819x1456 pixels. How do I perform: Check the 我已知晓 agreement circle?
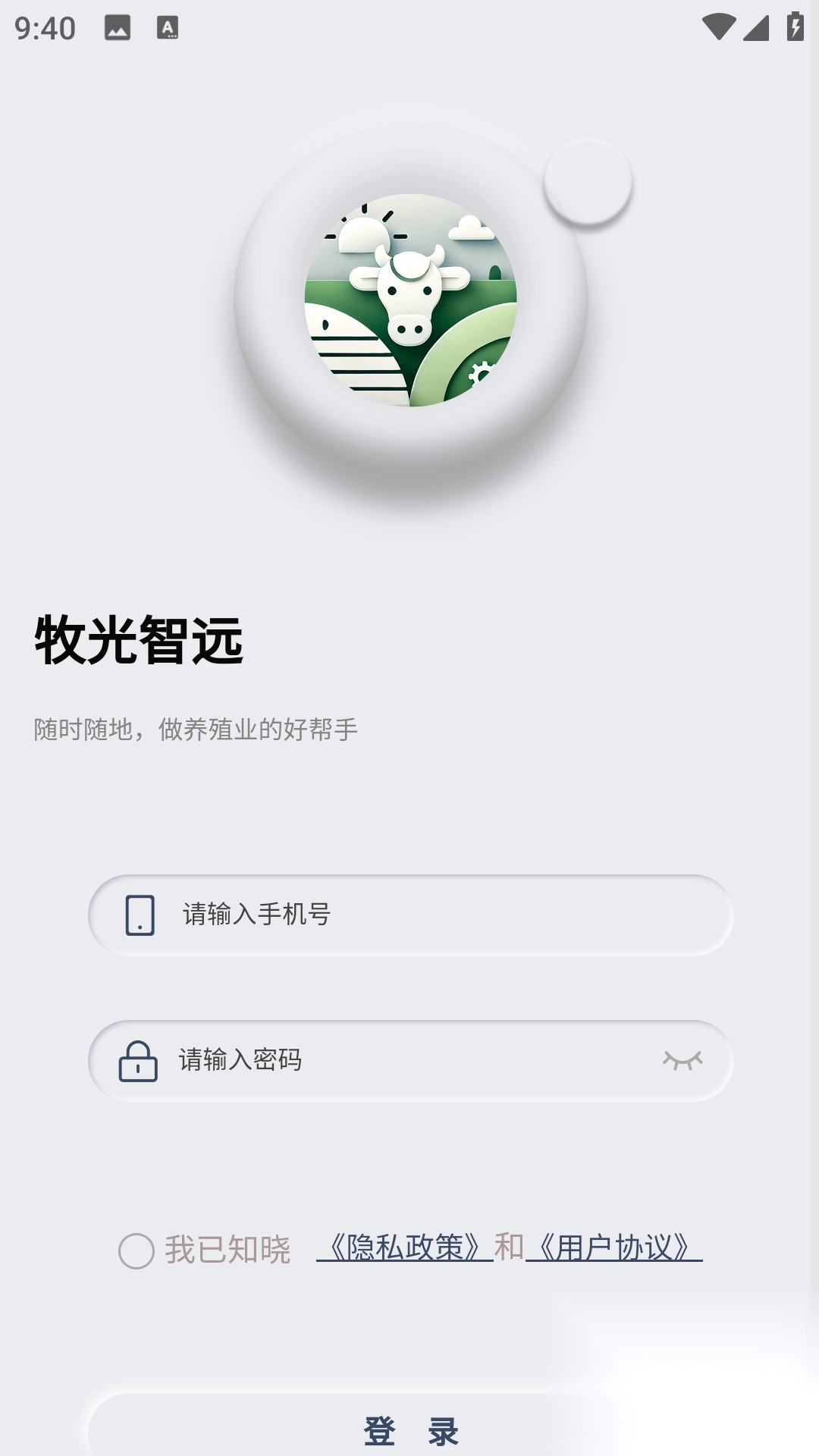pyautogui.click(x=136, y=1250)
